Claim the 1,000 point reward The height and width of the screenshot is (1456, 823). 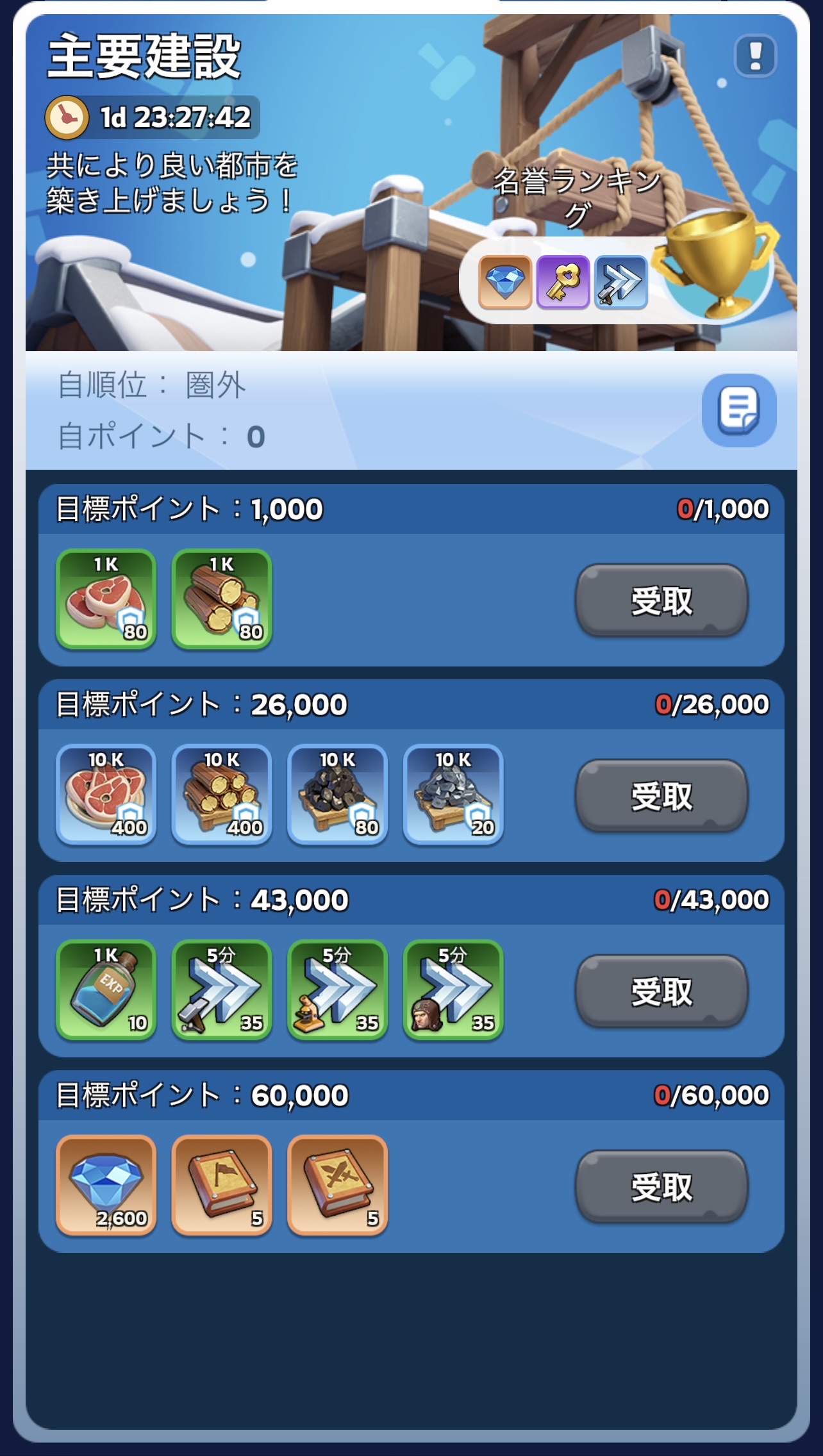[661, 600]
